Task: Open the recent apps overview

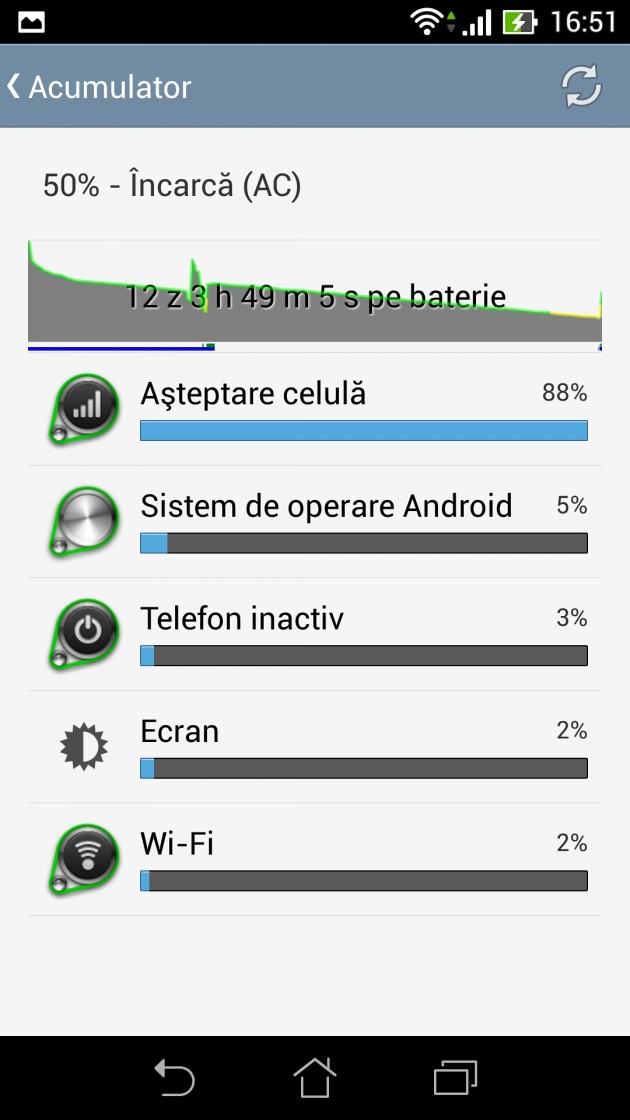Action: (x=456, y=1078)
